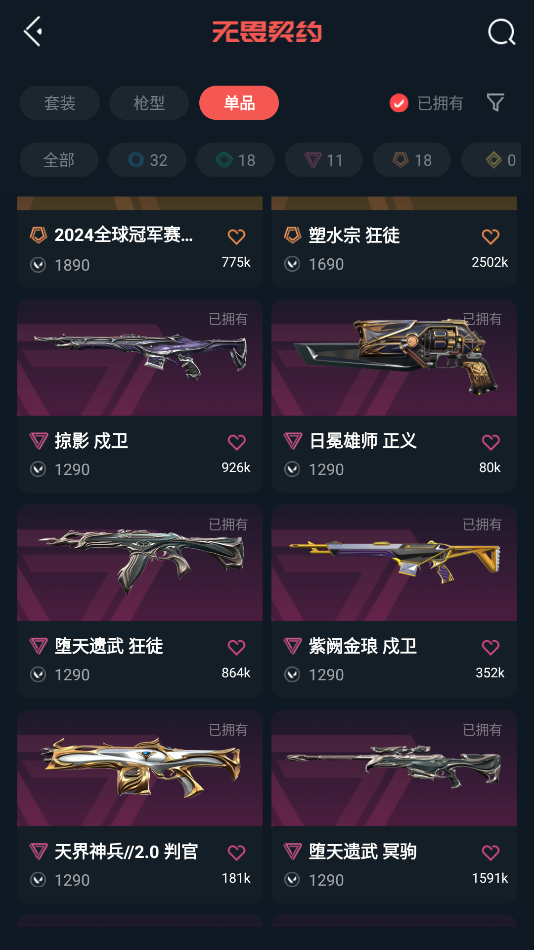Viewport: 534px width, 950px height.
Task: Uncheck the 已拥有 checkbox
Action: pyautogui.click(x=399, y=103)
